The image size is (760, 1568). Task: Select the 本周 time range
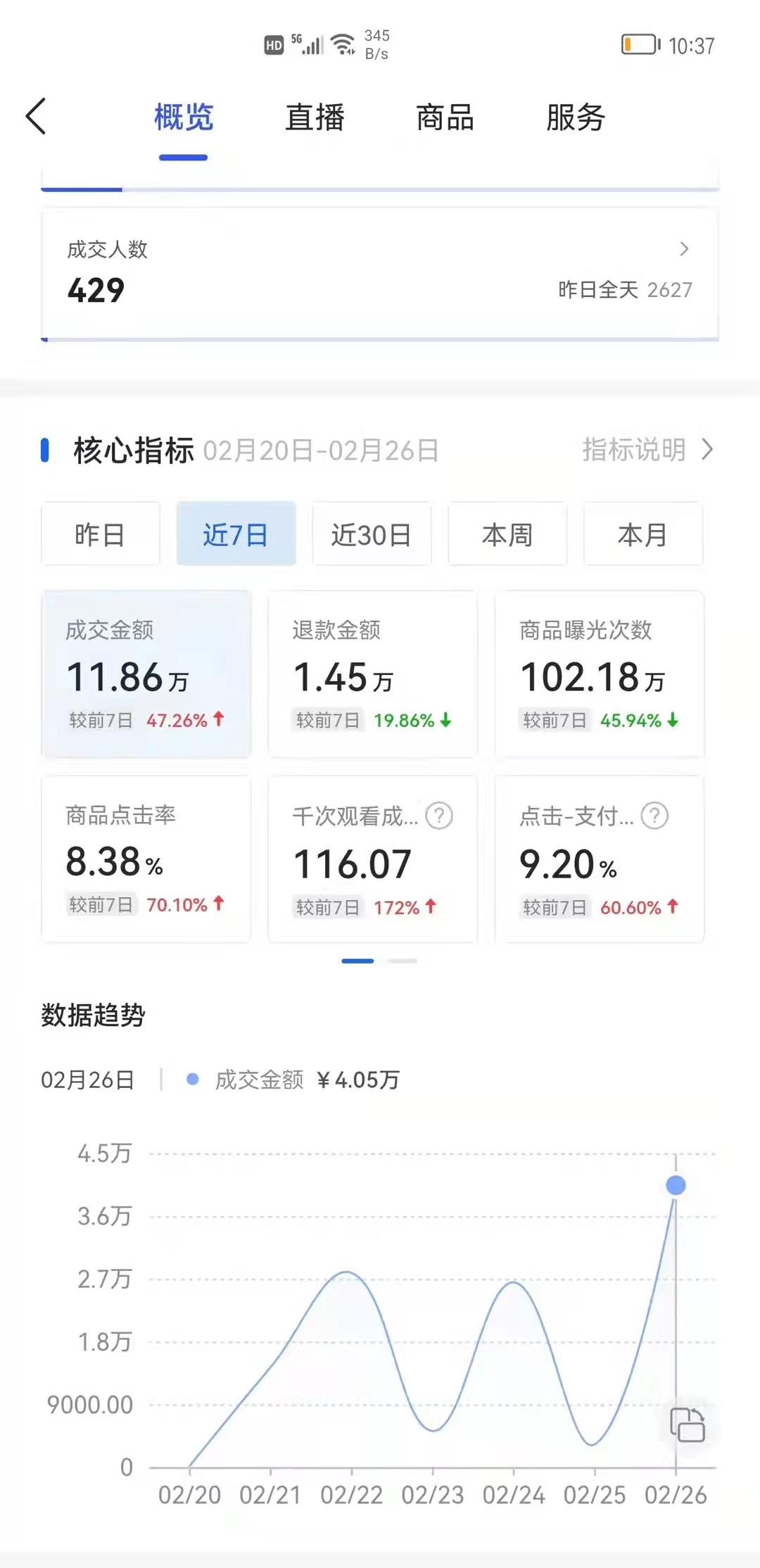[507, 534]
